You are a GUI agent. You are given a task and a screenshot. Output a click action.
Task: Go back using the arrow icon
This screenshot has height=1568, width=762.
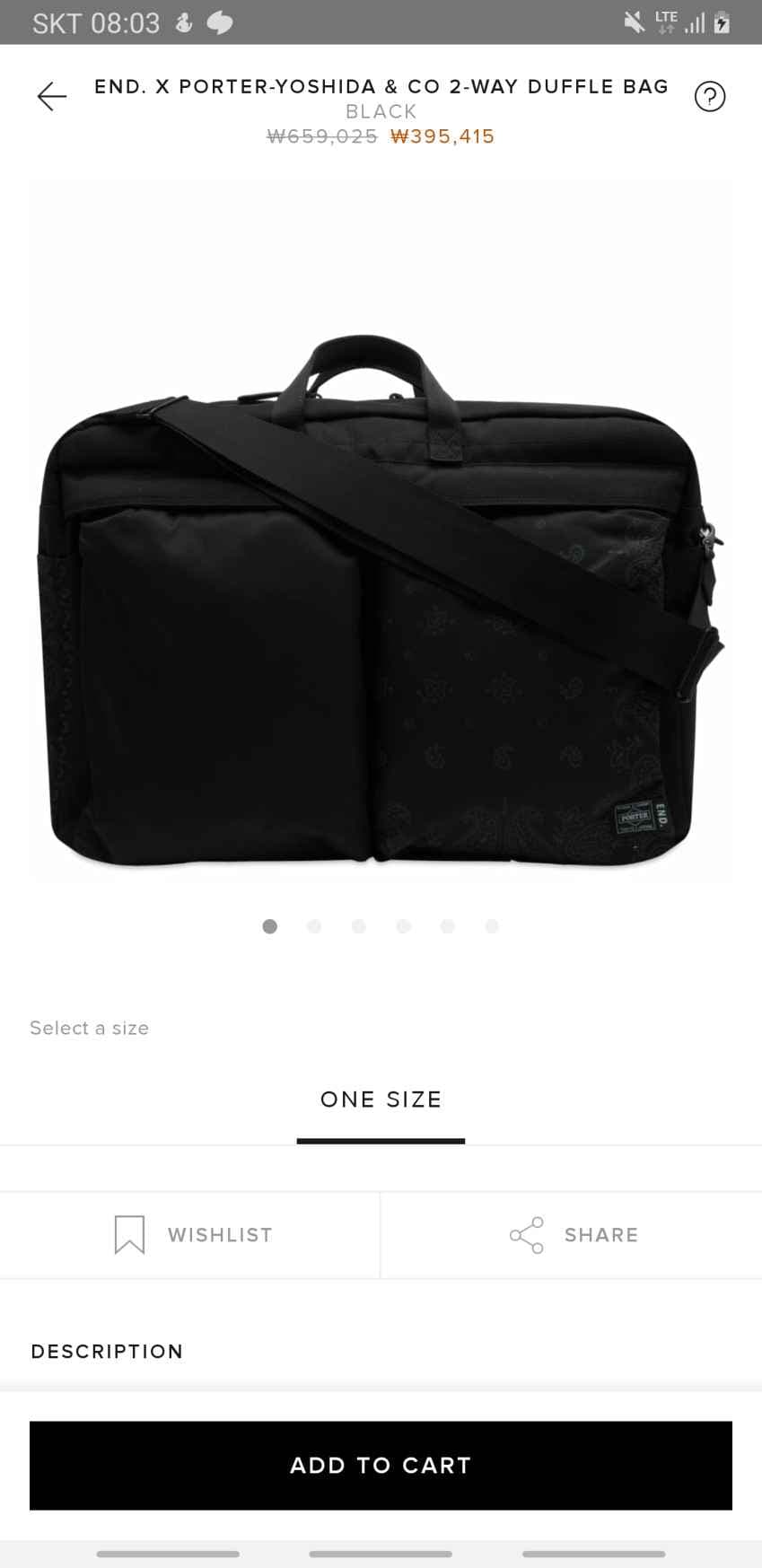point(52,96)
